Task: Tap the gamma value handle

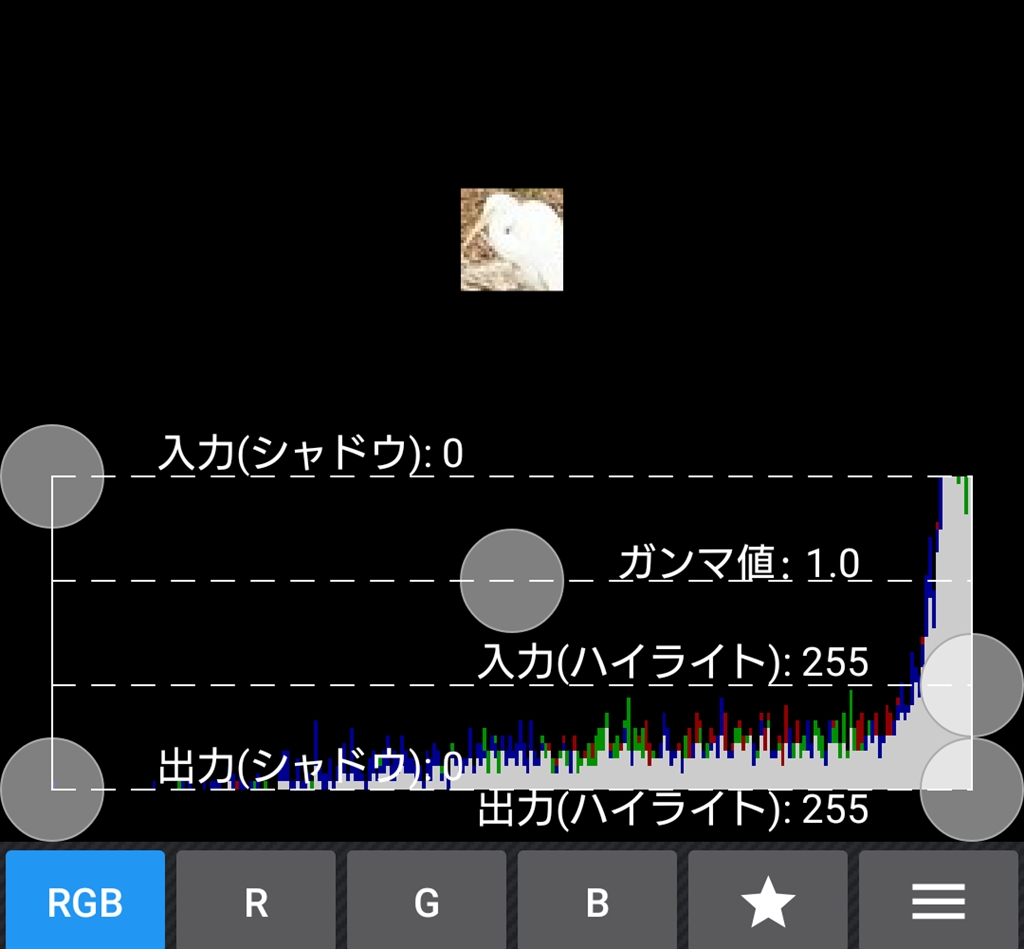Action: [x=512, y=581]
